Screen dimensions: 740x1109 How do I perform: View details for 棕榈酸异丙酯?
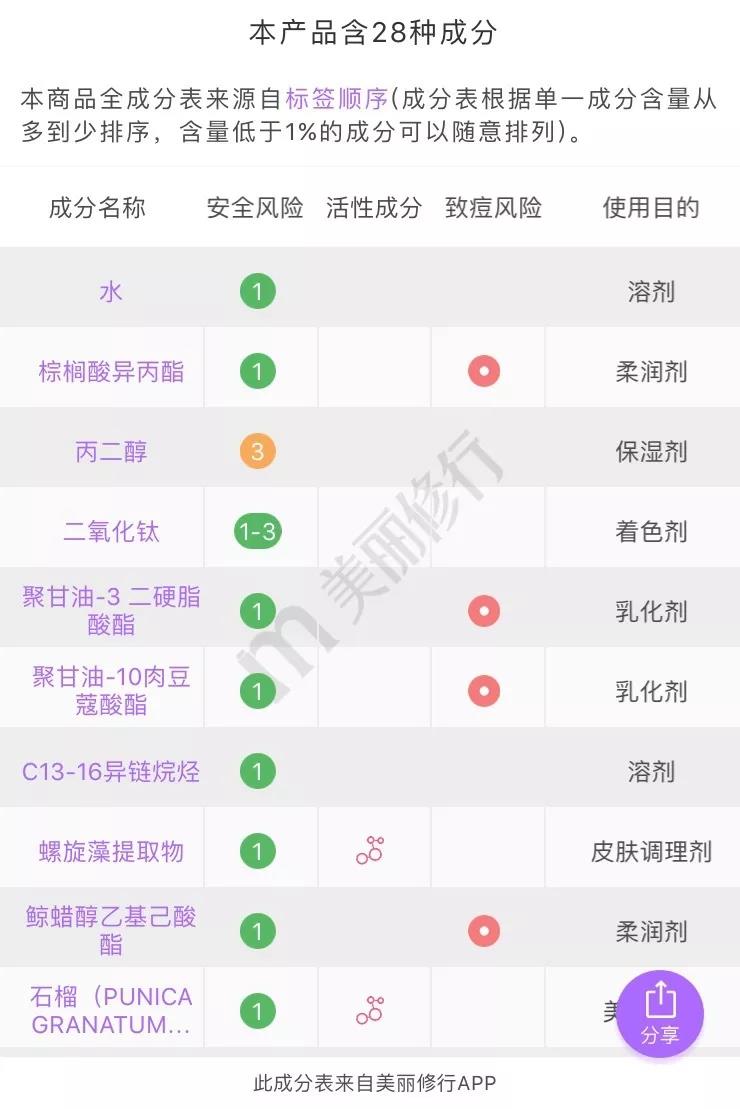110,370
